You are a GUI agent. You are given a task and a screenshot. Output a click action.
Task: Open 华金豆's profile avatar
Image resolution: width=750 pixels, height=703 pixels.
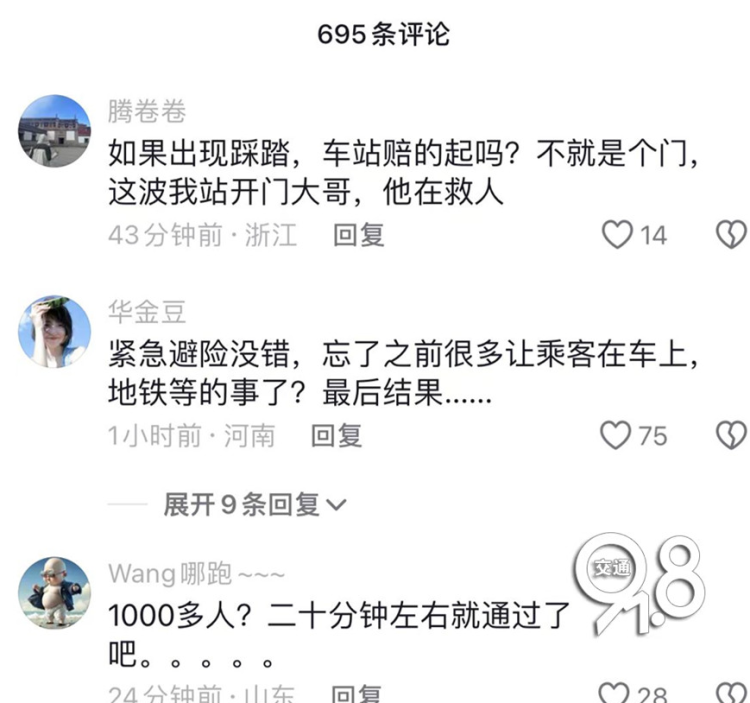55,330
